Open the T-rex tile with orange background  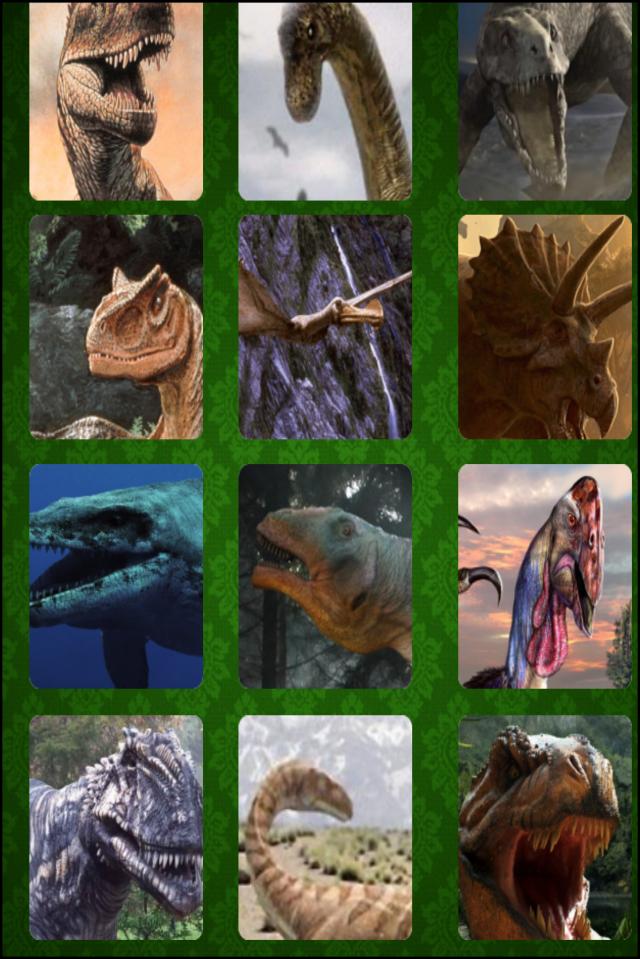tap(116, 101)
